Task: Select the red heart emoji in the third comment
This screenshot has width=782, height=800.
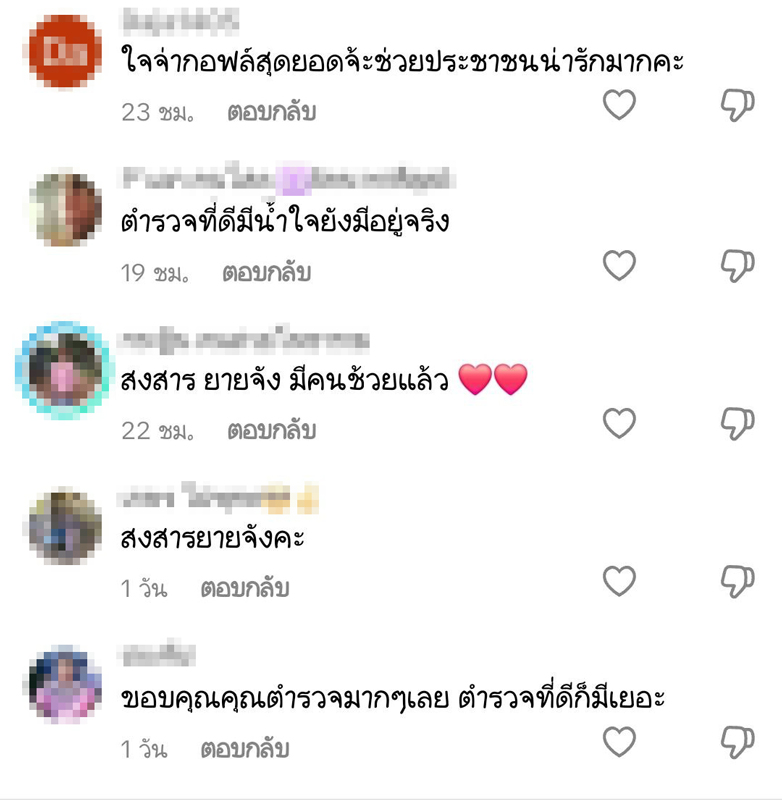Action: [477, 379]
